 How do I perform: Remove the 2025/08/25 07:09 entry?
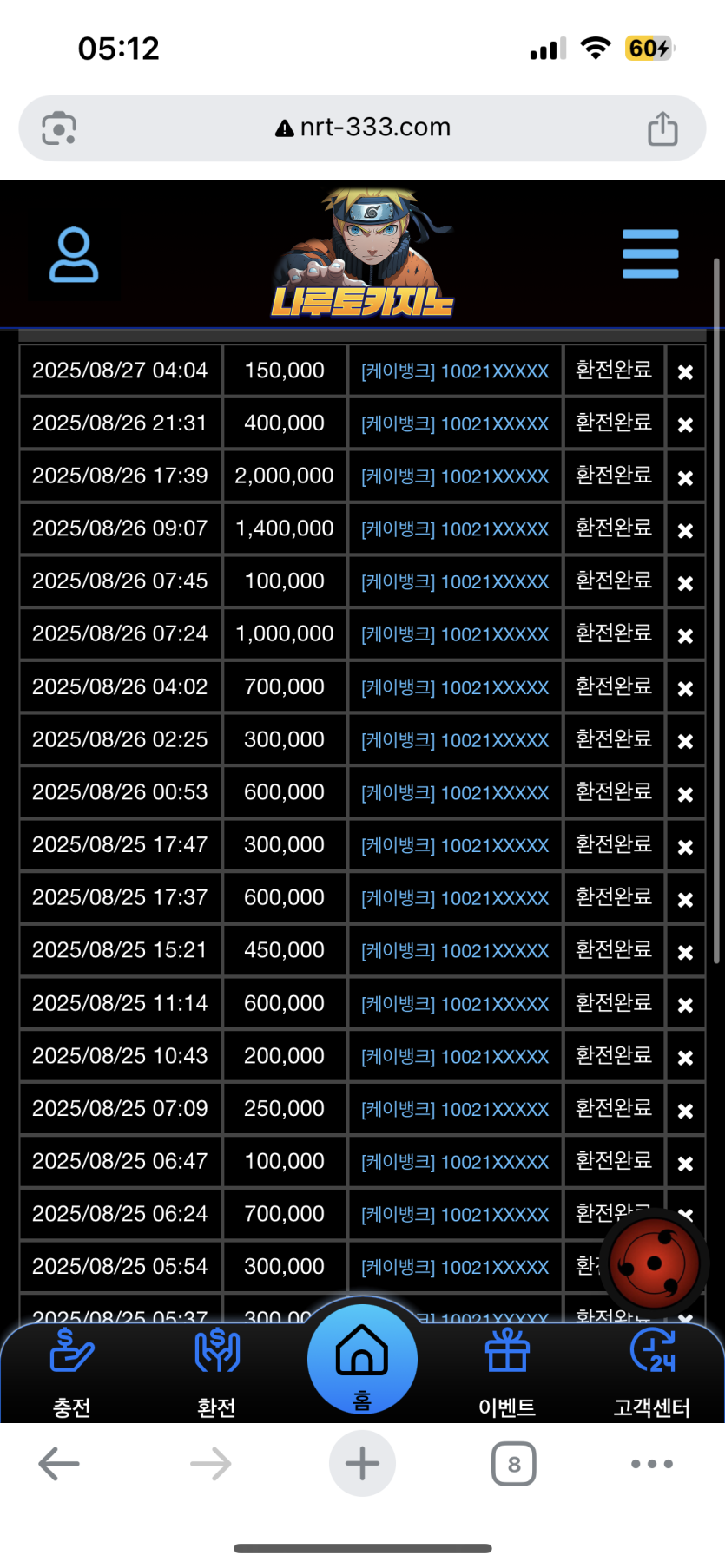pos(685,1111)
